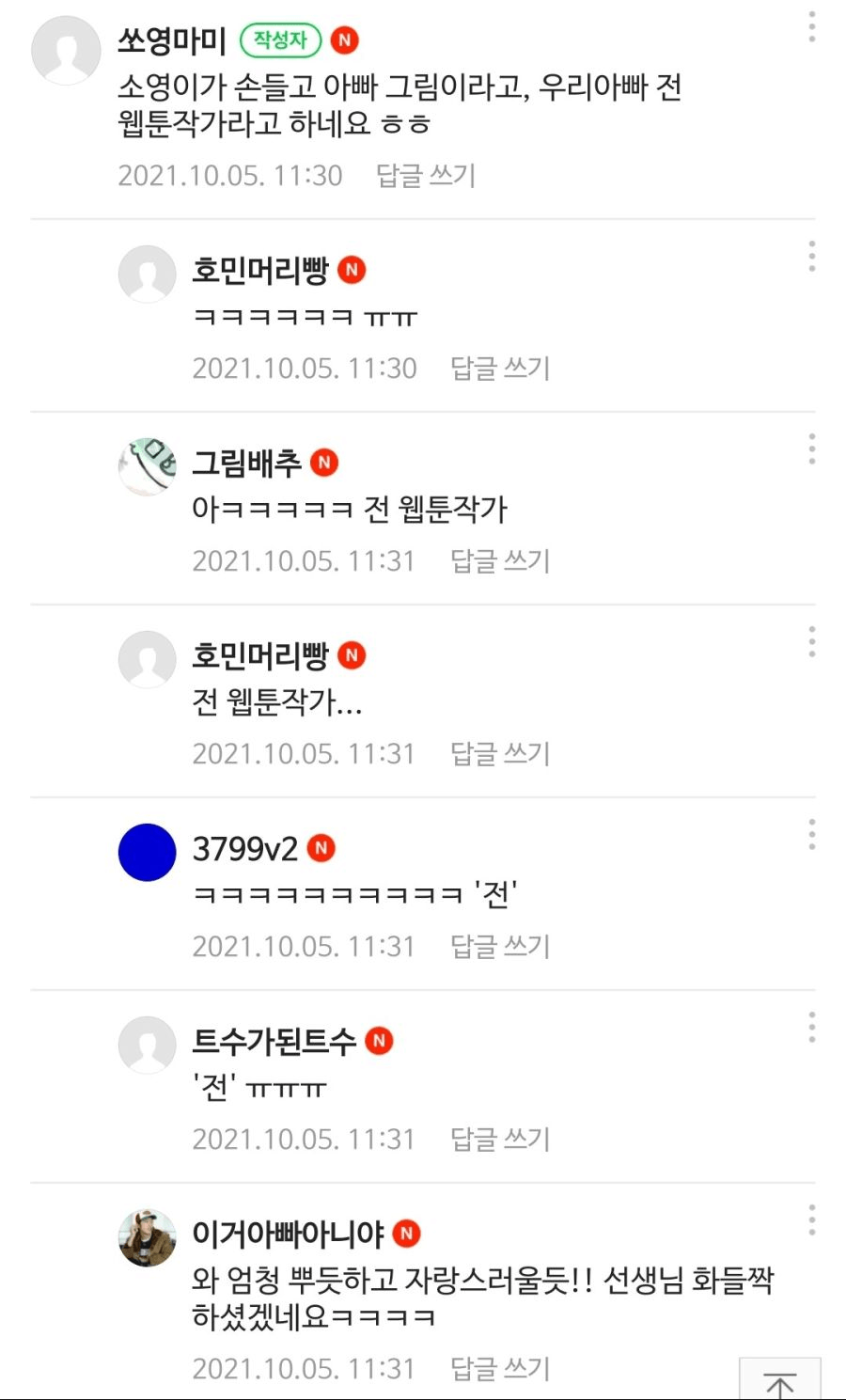The width and height of the screenshot is (846, 1400).
Task: Reply to 트수가된트수's comment
Action: pyautogui.click(x=500, y=1140)
